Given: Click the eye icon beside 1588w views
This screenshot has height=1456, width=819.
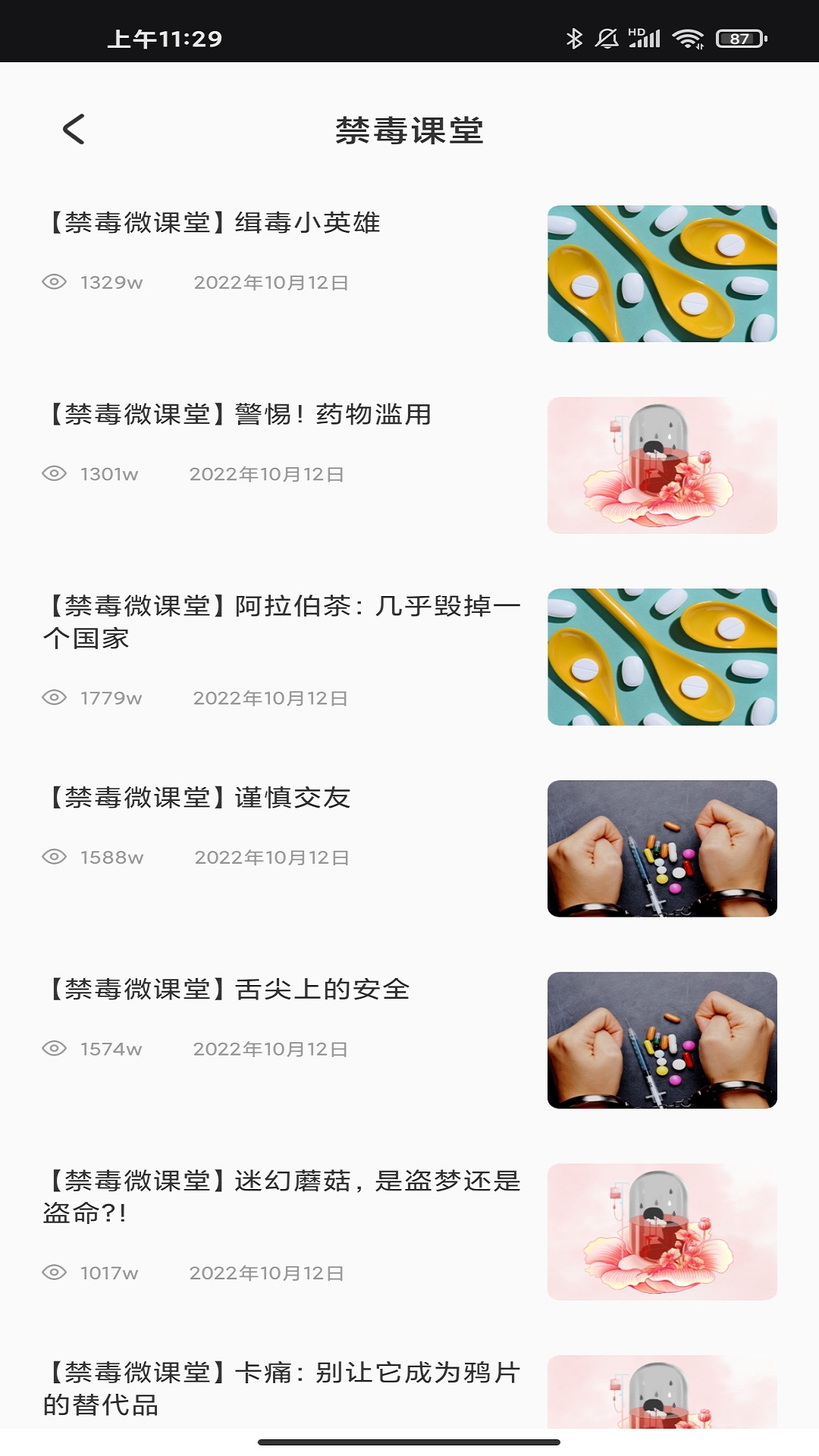Looking at the screenshot, I should click(53, 855).
